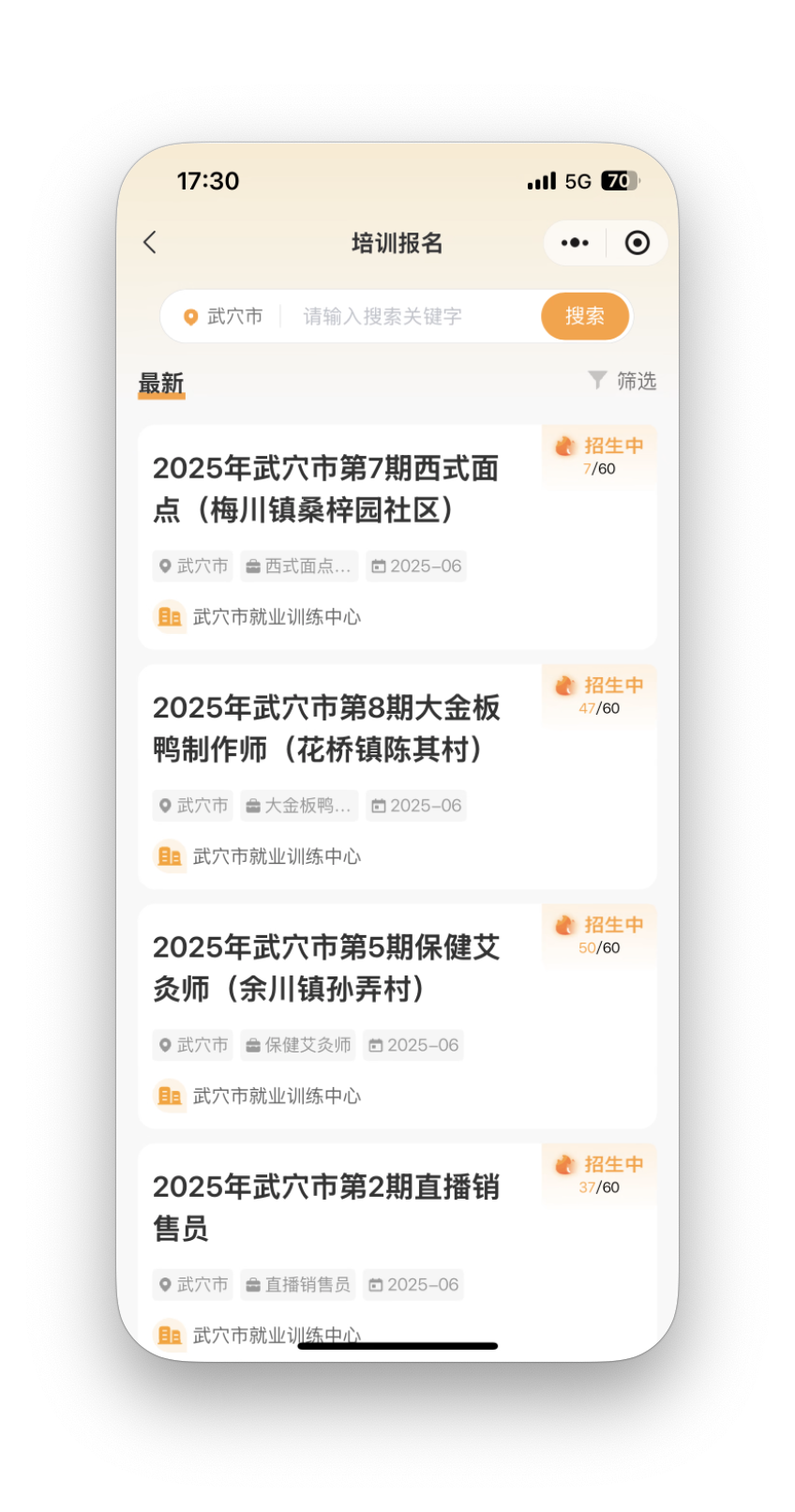This screenshot has height=1512, width=795.
Task: Expand the 2025-06 date chip on the 西式面点 card
Action: 416,566
